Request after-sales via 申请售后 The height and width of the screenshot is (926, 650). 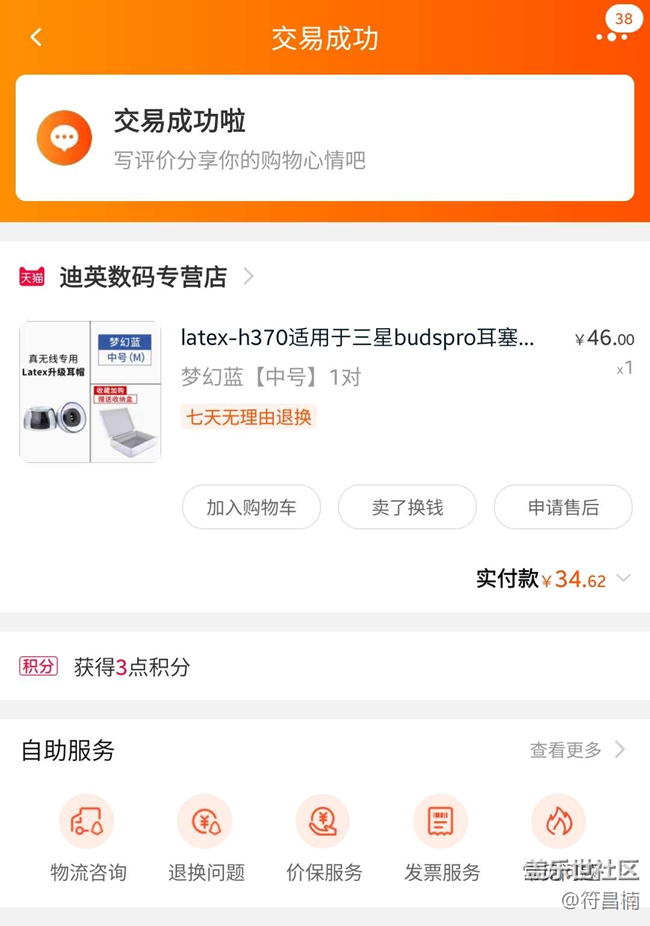click(563, 507)
